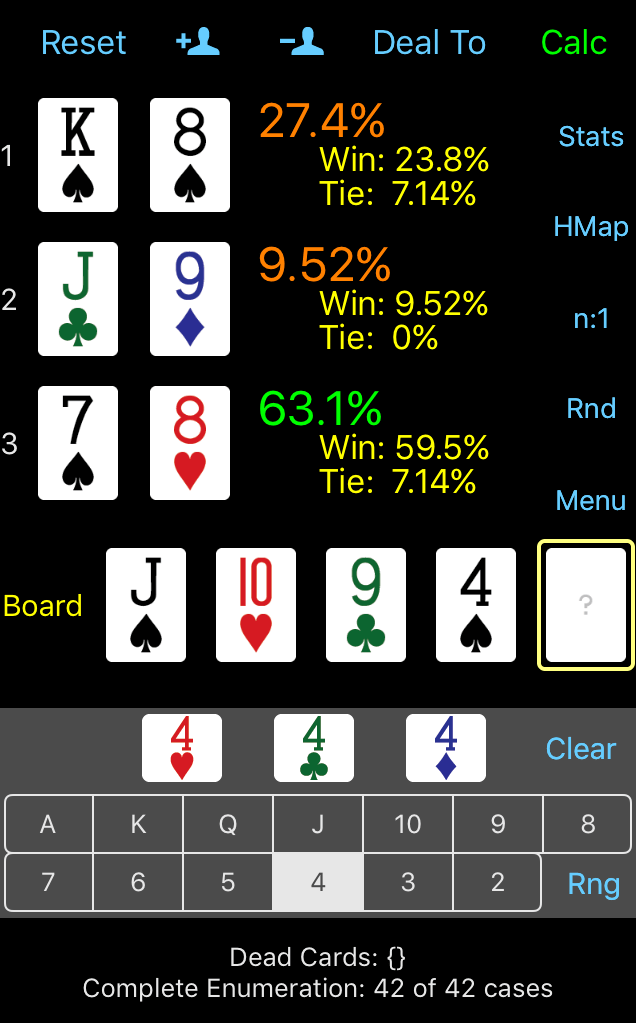Pick the 4 of hearts card
636x1023 pixels.
(x=182, y=748)
